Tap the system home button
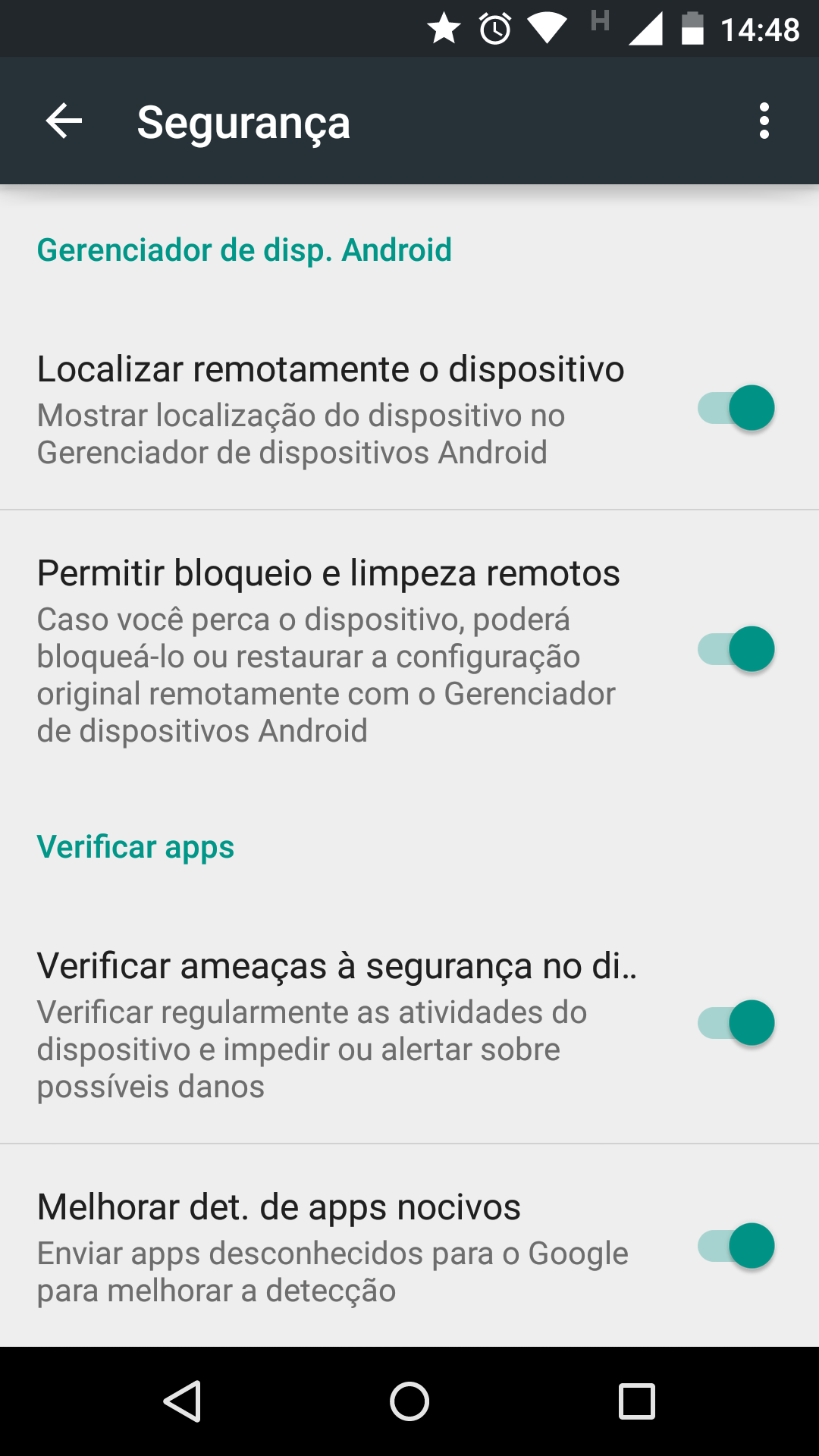Screen dimensions: 819x1456 click(409, 1401)
